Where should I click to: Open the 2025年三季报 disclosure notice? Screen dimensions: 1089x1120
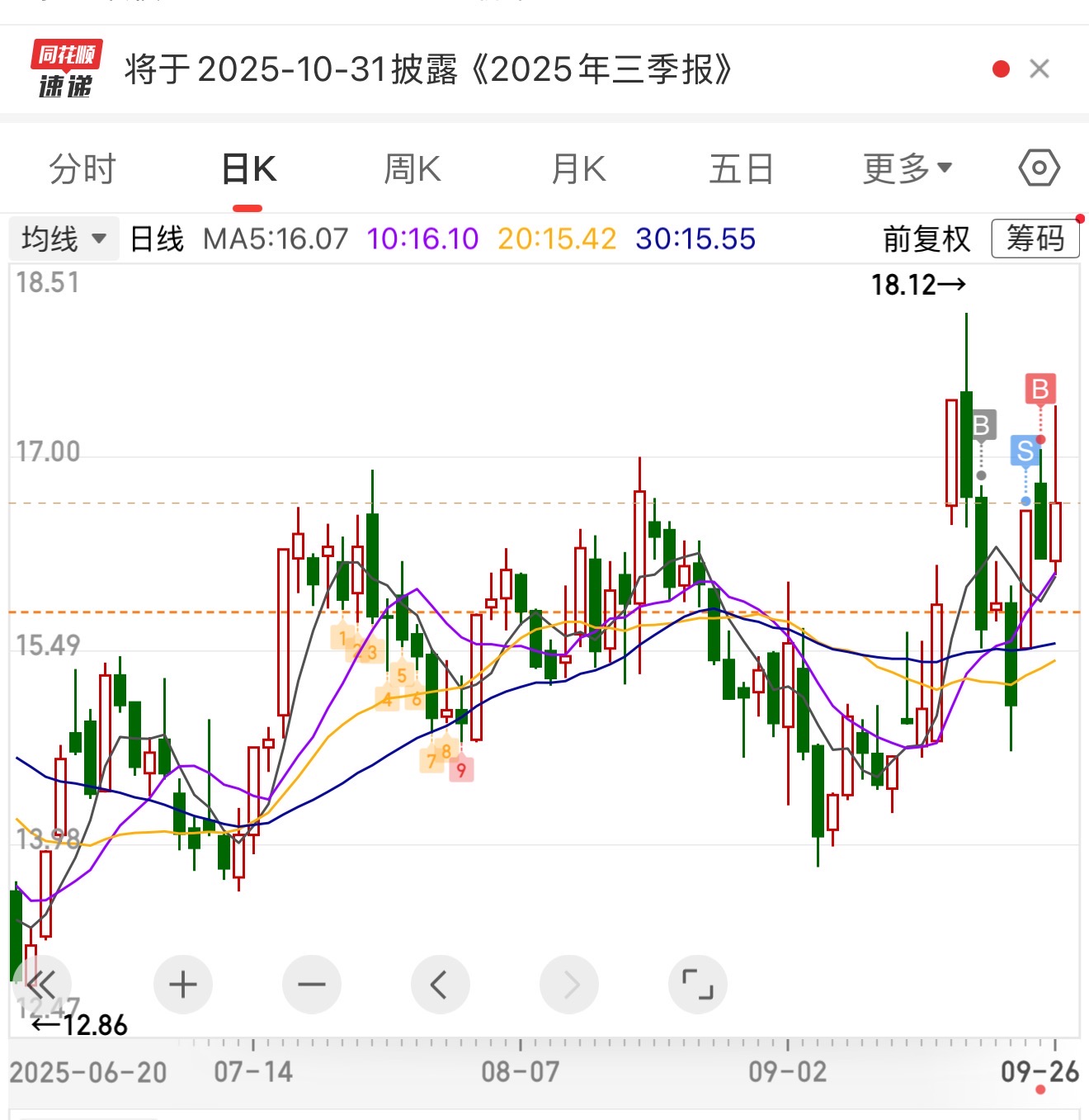[429, 70]
